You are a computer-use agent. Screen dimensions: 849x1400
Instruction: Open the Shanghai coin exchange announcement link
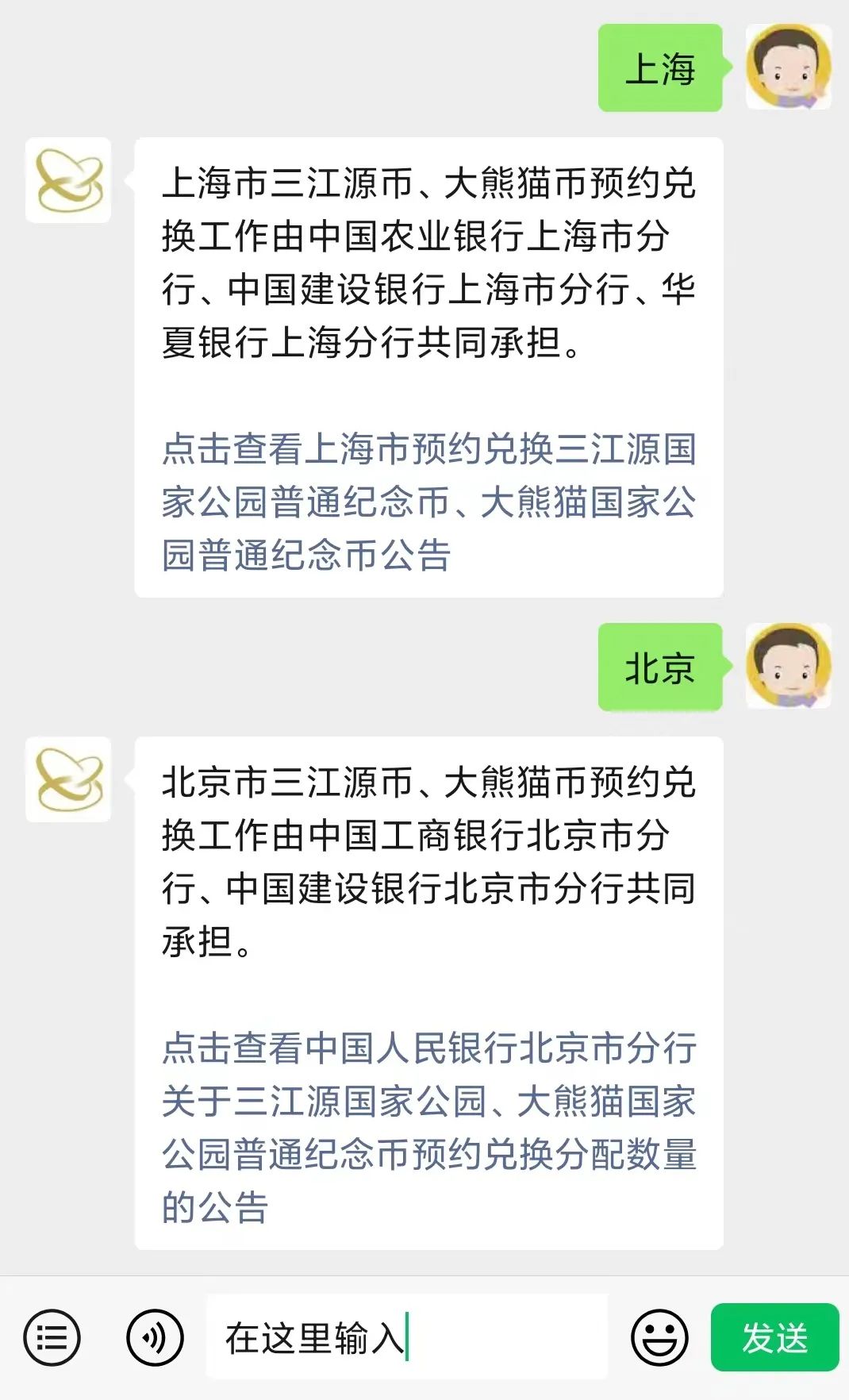pos(428,502)
